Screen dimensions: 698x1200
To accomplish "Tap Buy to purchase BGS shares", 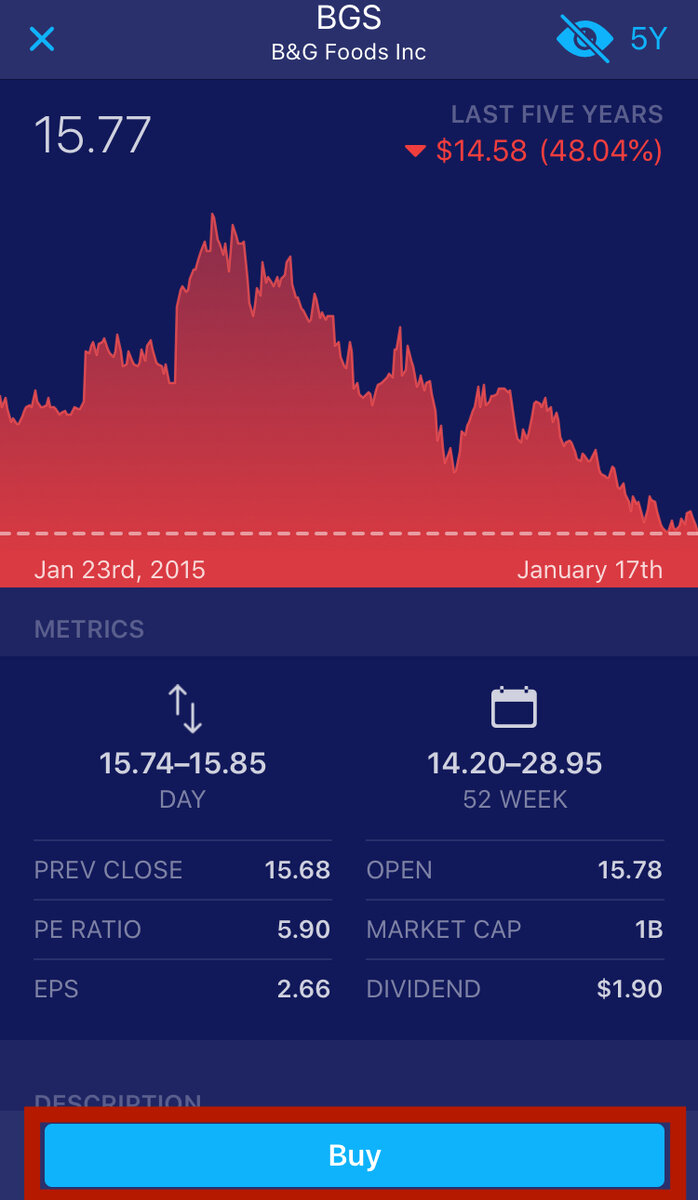I will 354,1156.
